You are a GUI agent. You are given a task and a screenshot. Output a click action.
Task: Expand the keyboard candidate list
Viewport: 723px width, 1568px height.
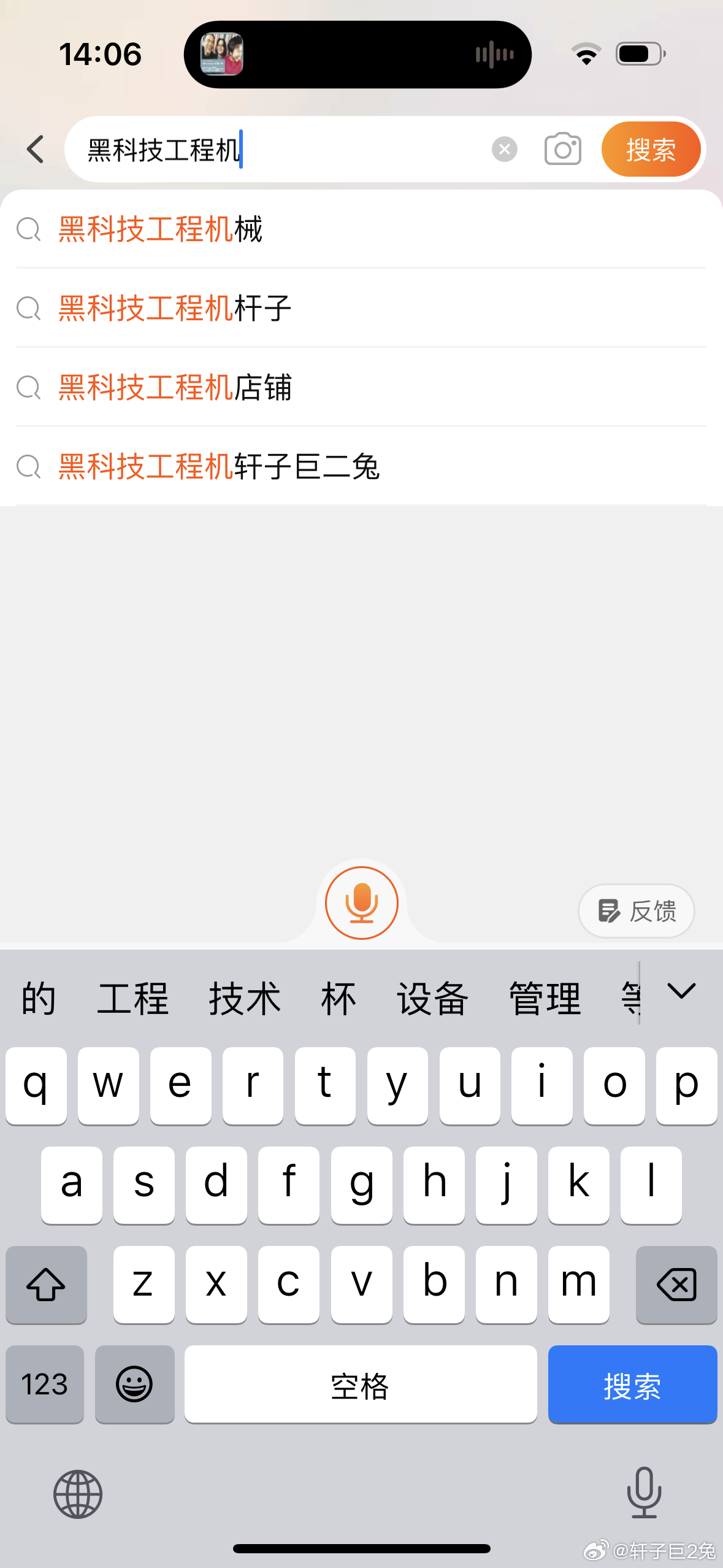coord(681,991)
